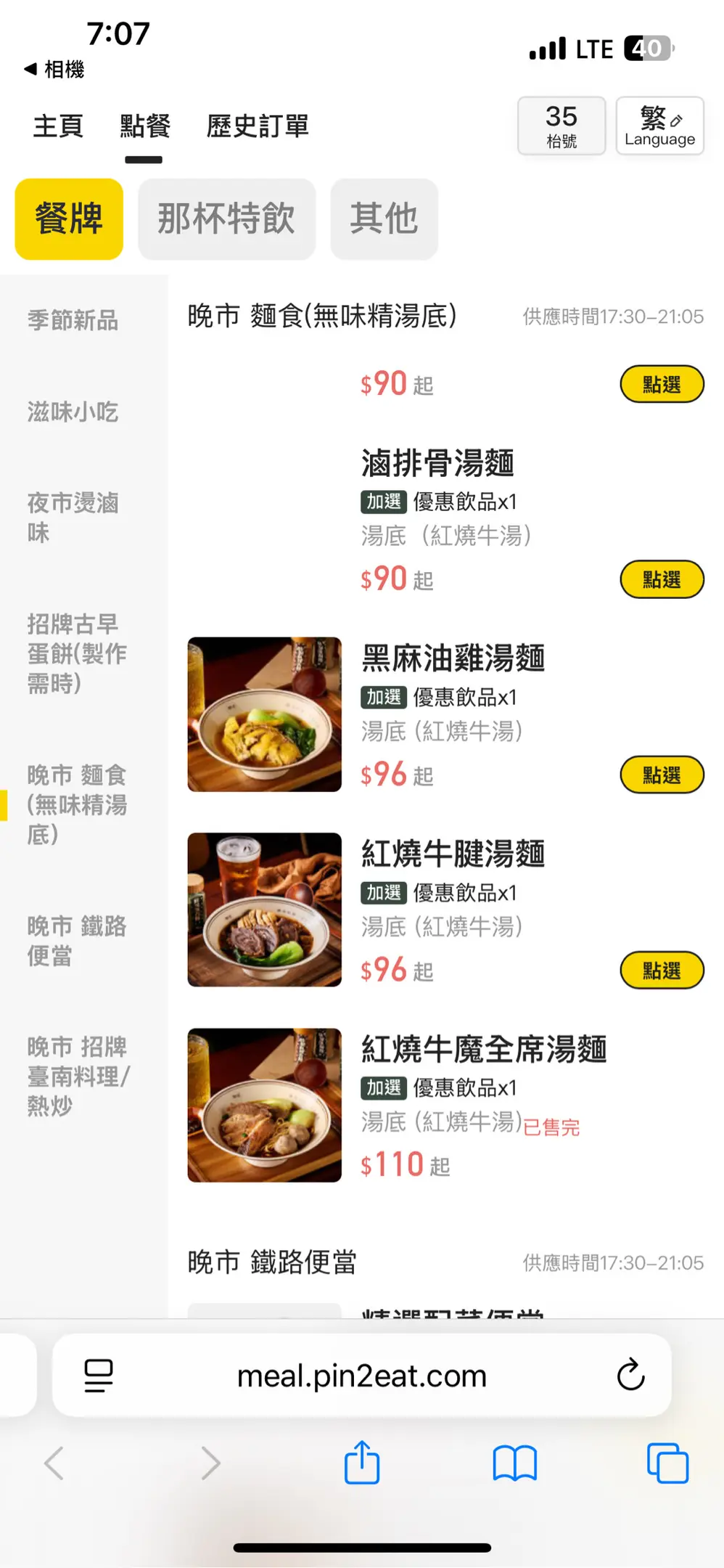Open the 歷史訂單 tab

pos(258,126)
